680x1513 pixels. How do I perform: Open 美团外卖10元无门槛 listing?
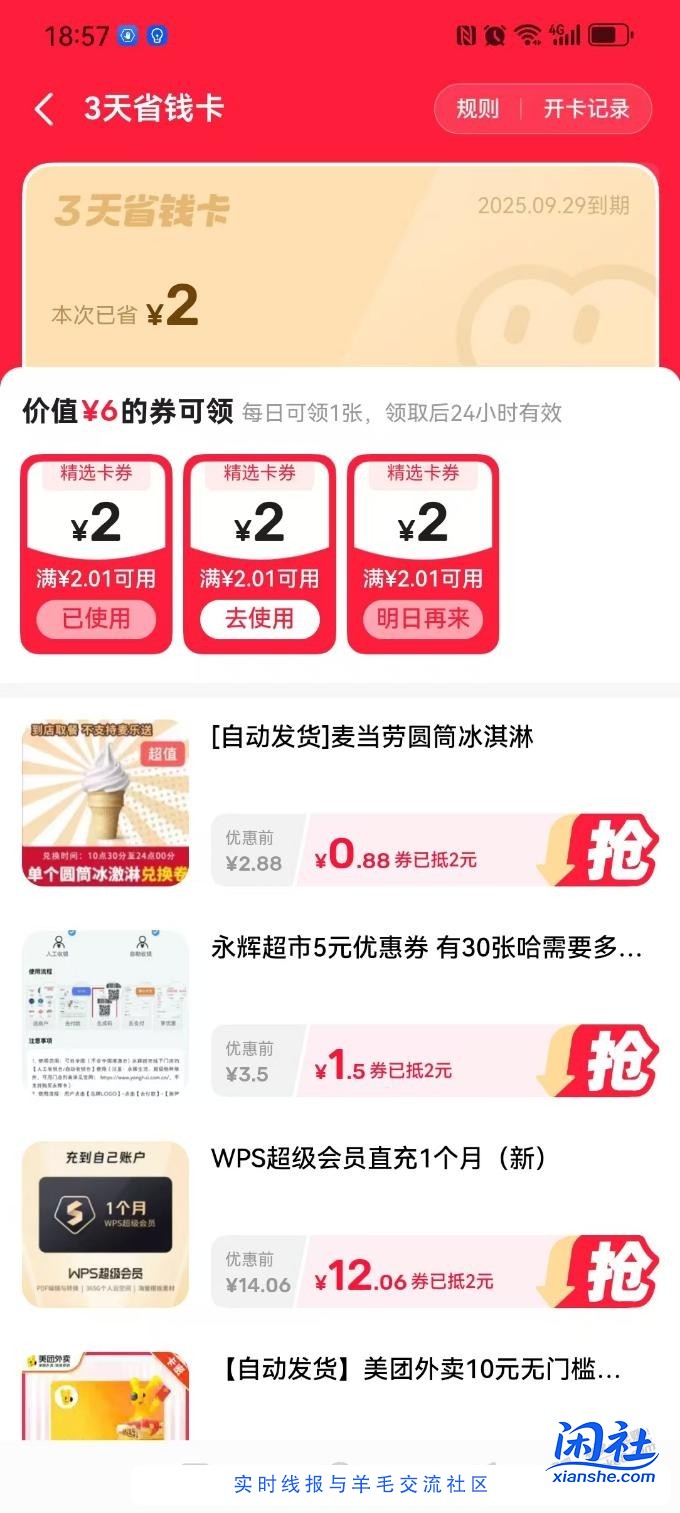click(420, 1369)
